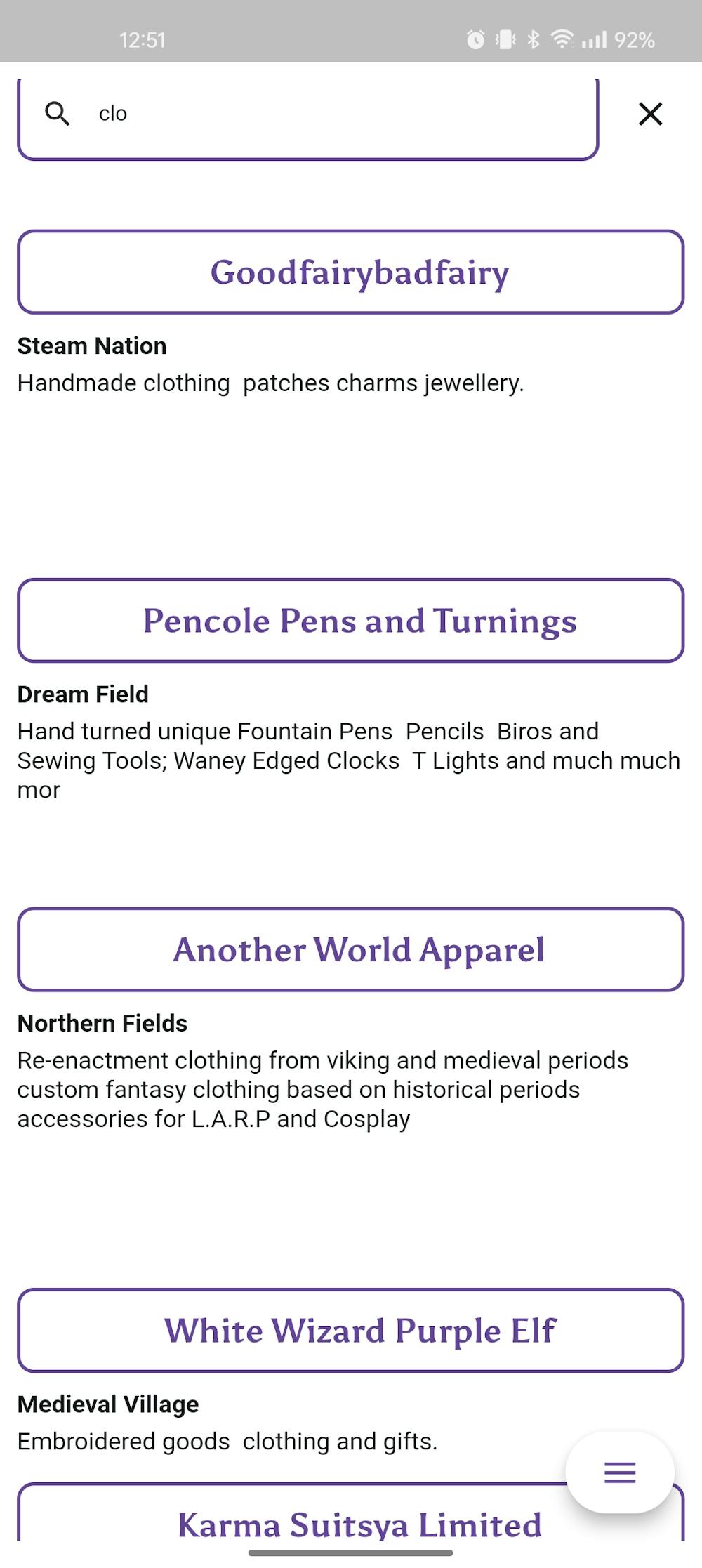Image resolution: width=702 pixels, height=1568 pixels.
Task: Tap the search field containing "clo"
Action: click(x=309, y=114)
